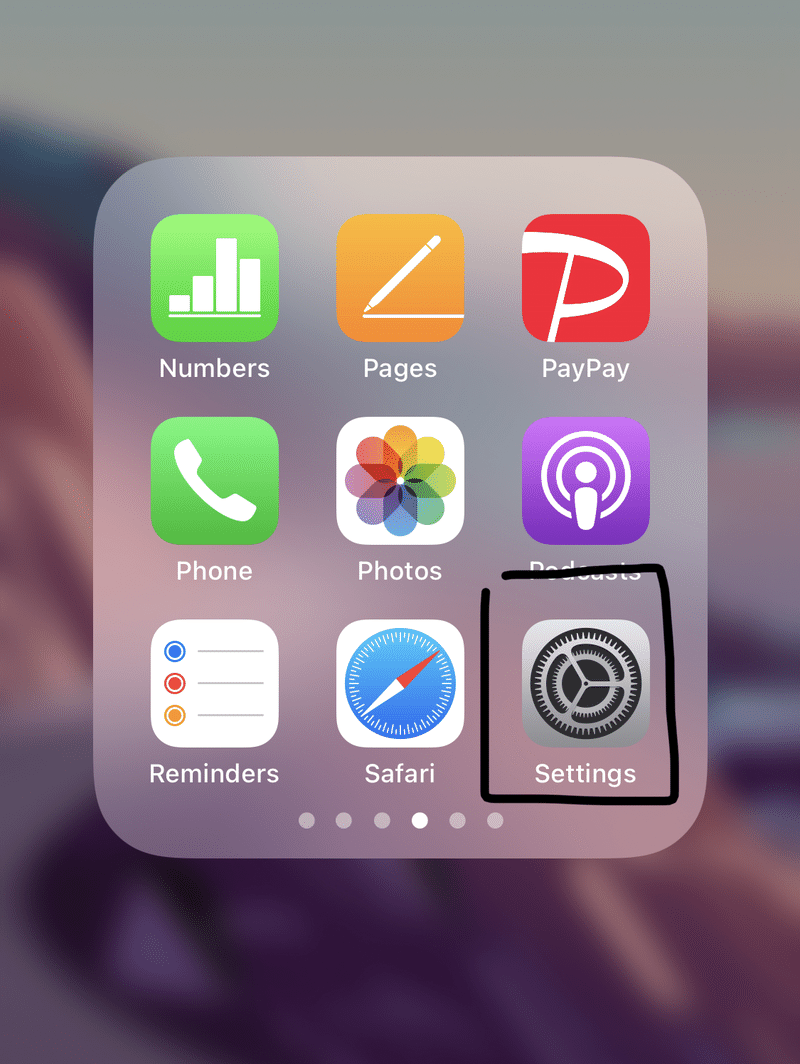Open the PayPay app
The height and width of the screenshot is (1064, 800).
(586, 278)
